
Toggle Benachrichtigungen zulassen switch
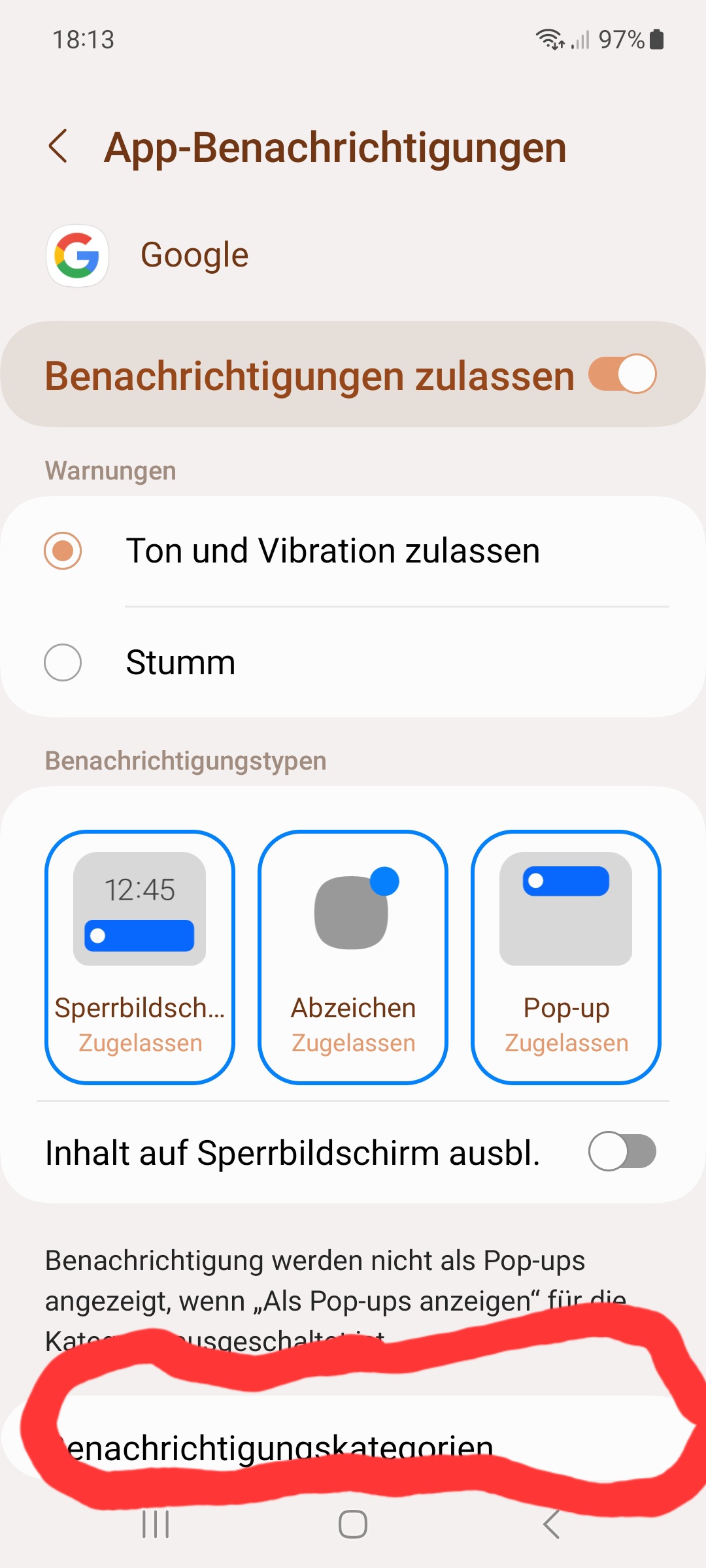(622, 374)
